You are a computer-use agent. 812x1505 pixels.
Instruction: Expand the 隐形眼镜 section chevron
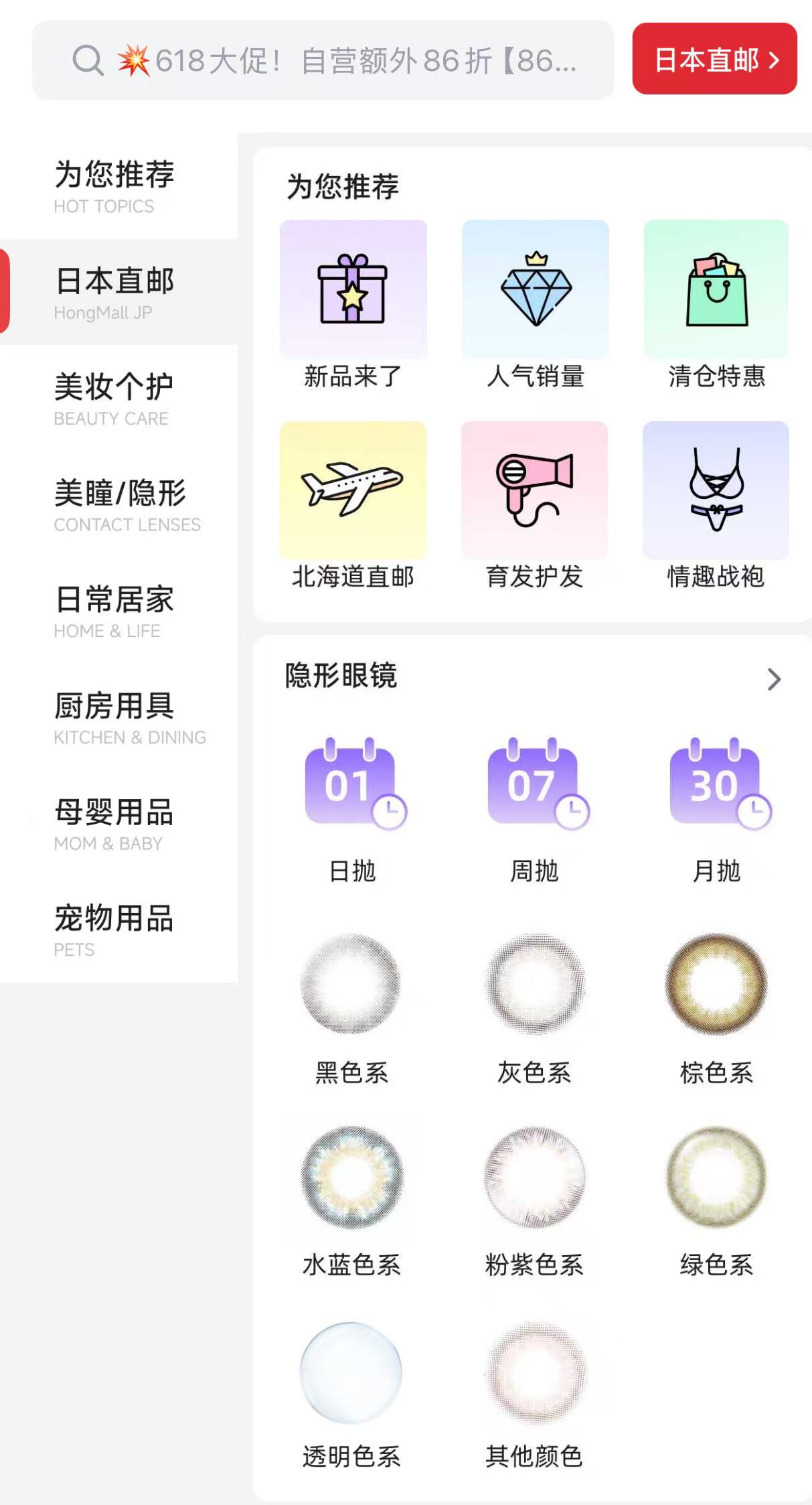pyautogui.click(x=775, y=678)
